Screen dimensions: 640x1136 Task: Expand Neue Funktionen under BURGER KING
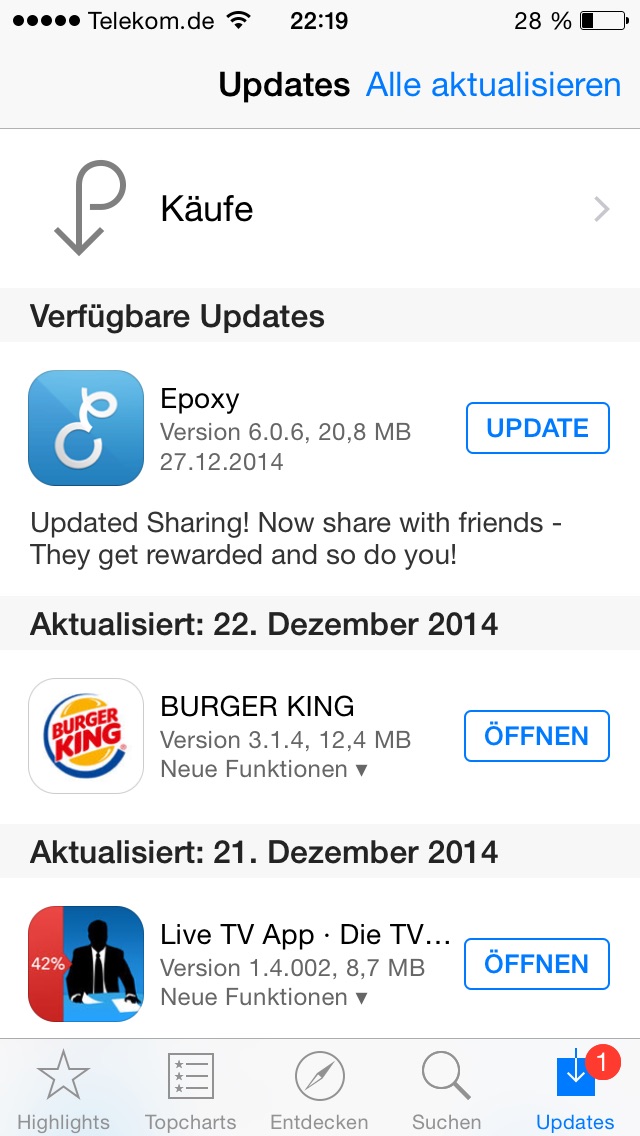click(x=264, y=769)
